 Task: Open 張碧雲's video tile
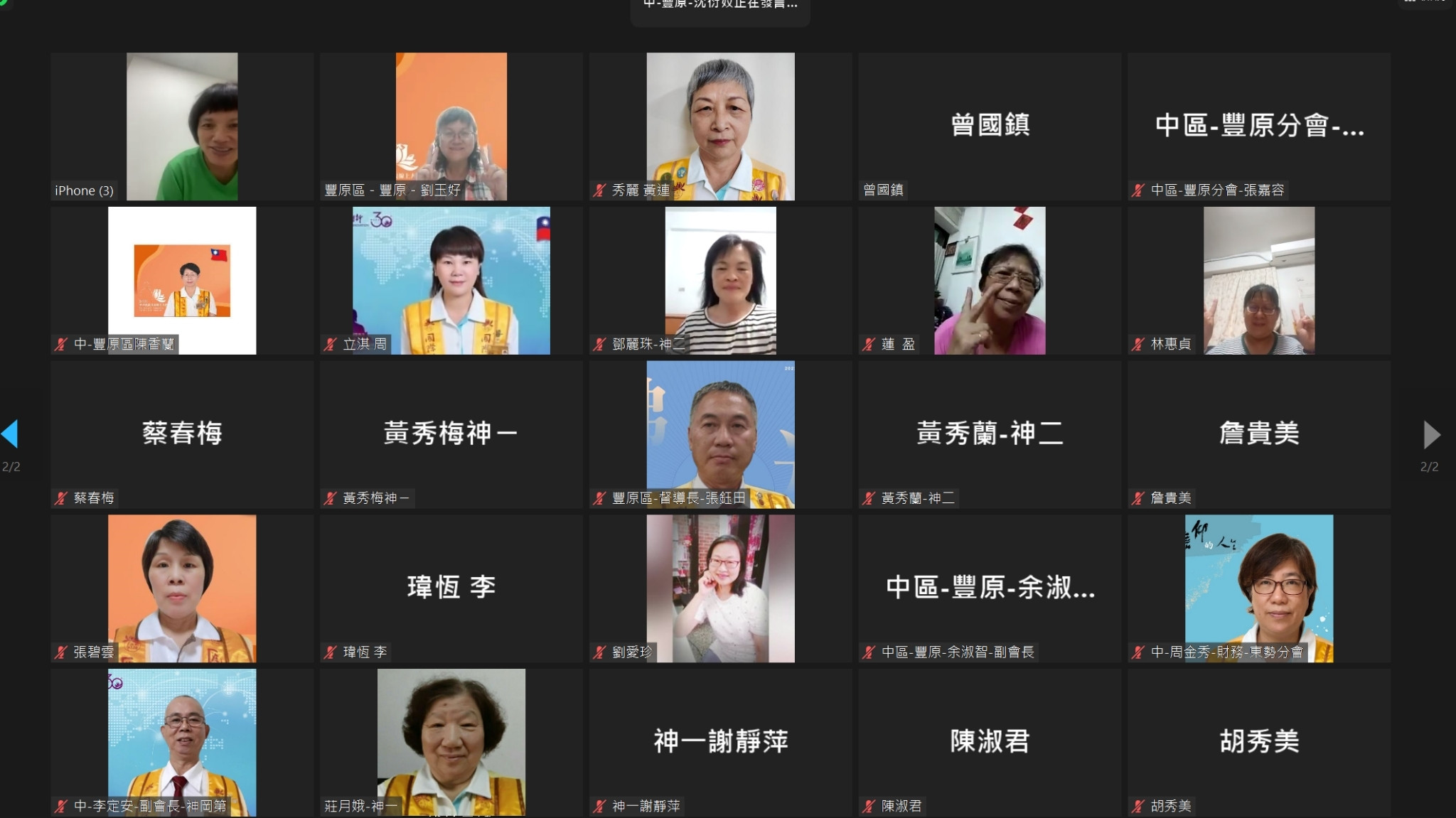pos(182,588)
